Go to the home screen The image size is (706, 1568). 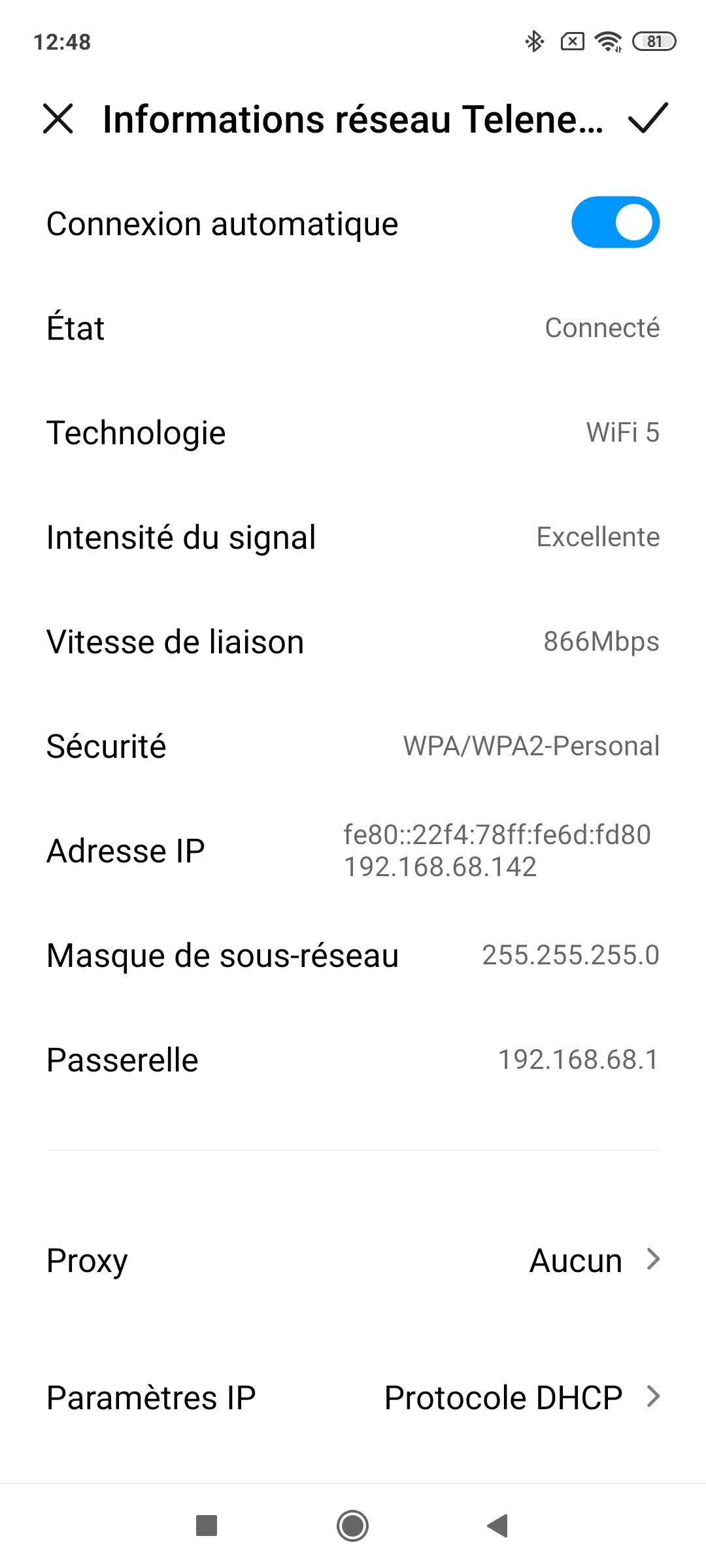[353, 1526]
